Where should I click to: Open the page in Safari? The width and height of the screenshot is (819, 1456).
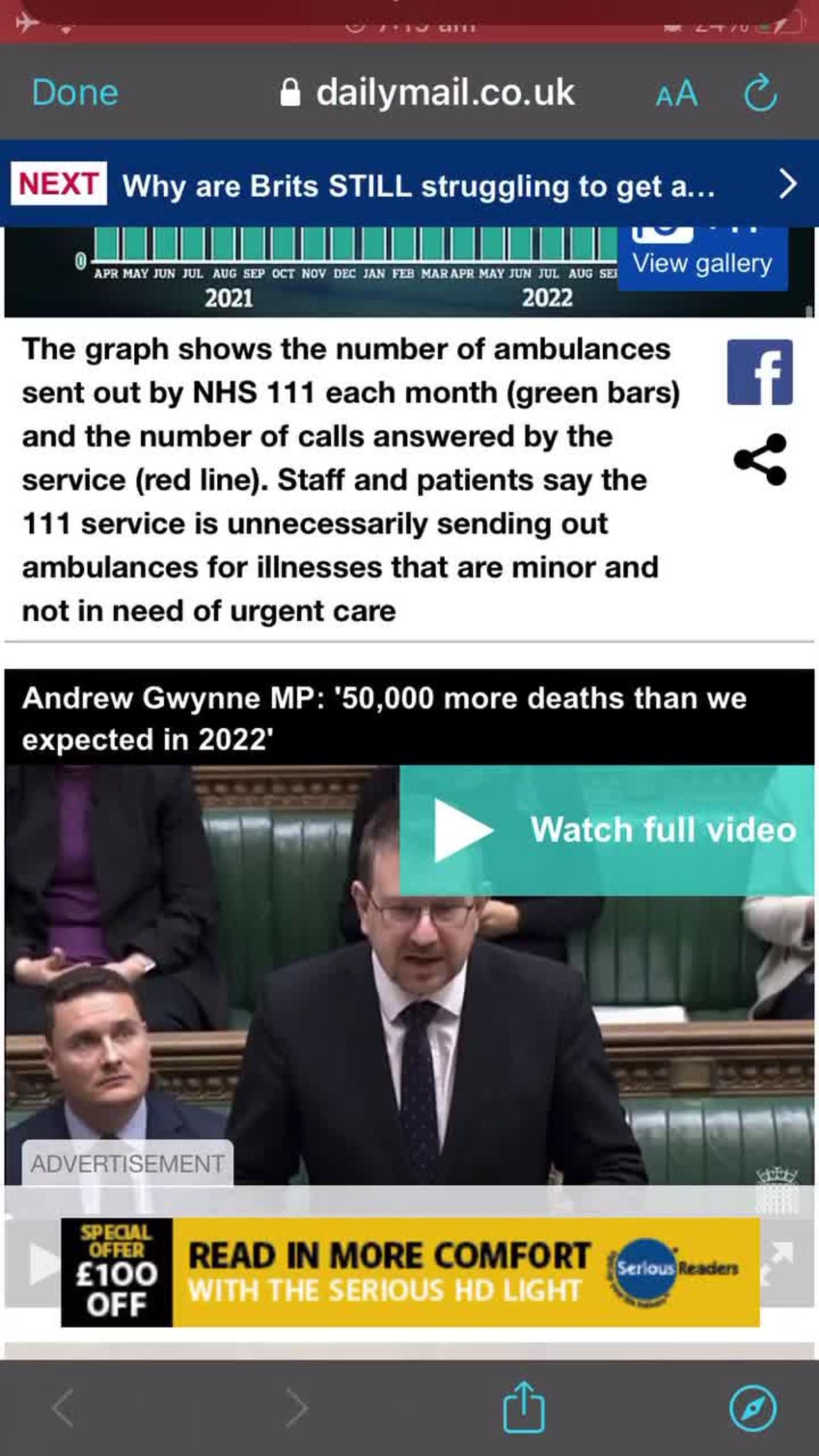(752, 1407)
